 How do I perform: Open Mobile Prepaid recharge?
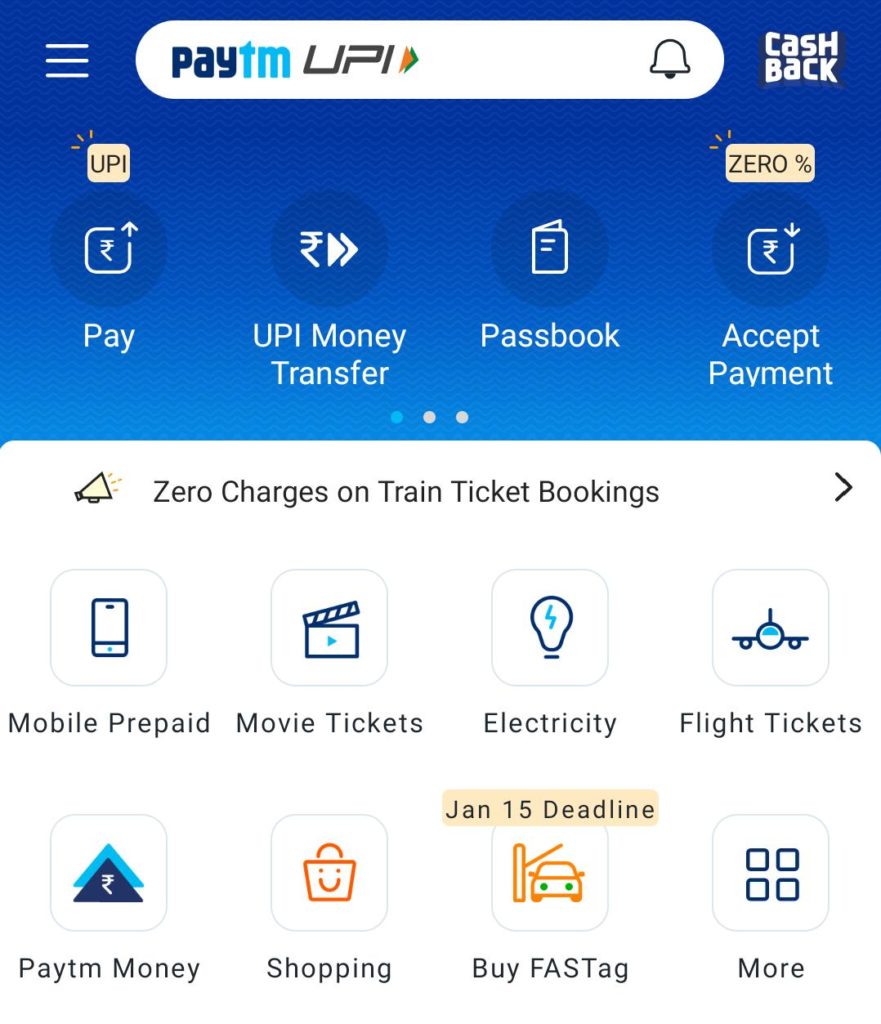coord(108,628)
